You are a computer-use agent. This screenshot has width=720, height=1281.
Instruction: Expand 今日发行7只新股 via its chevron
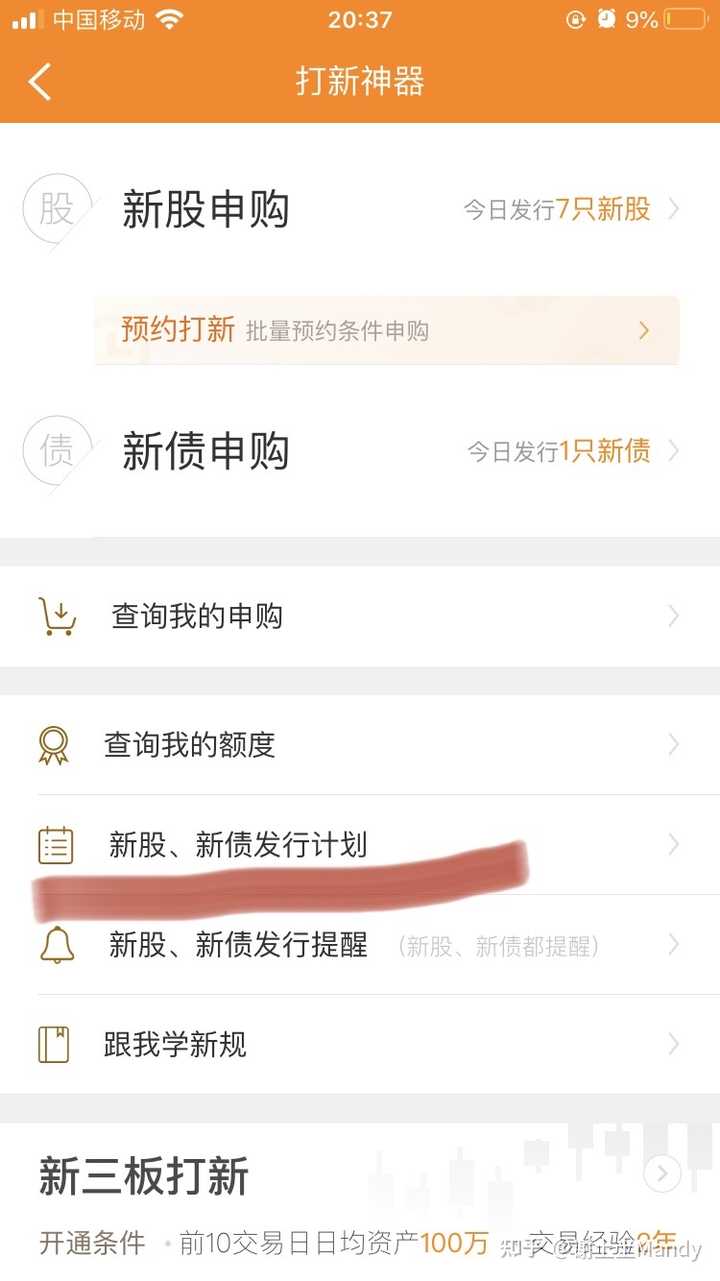pyautogui.click(x=672, y=210)
